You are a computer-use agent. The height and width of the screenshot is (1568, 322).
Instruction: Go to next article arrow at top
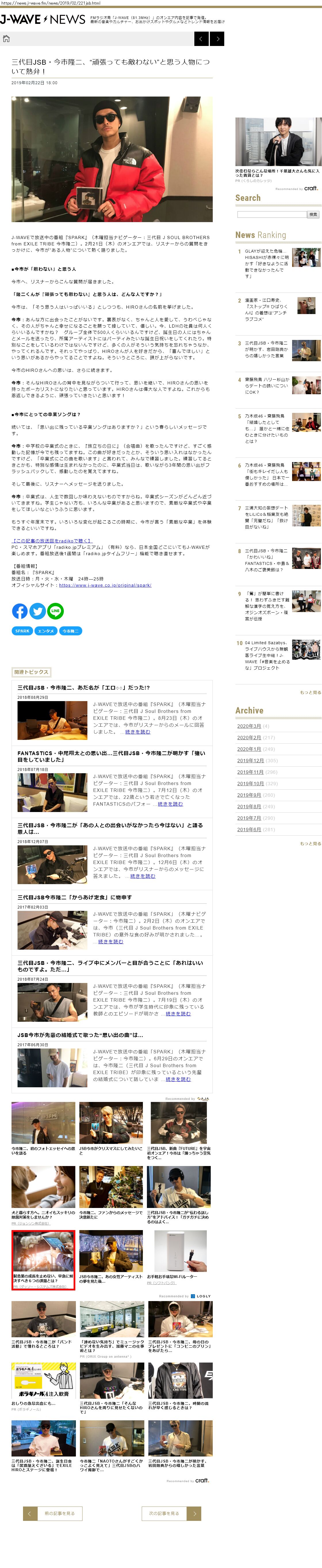point(217,39)
